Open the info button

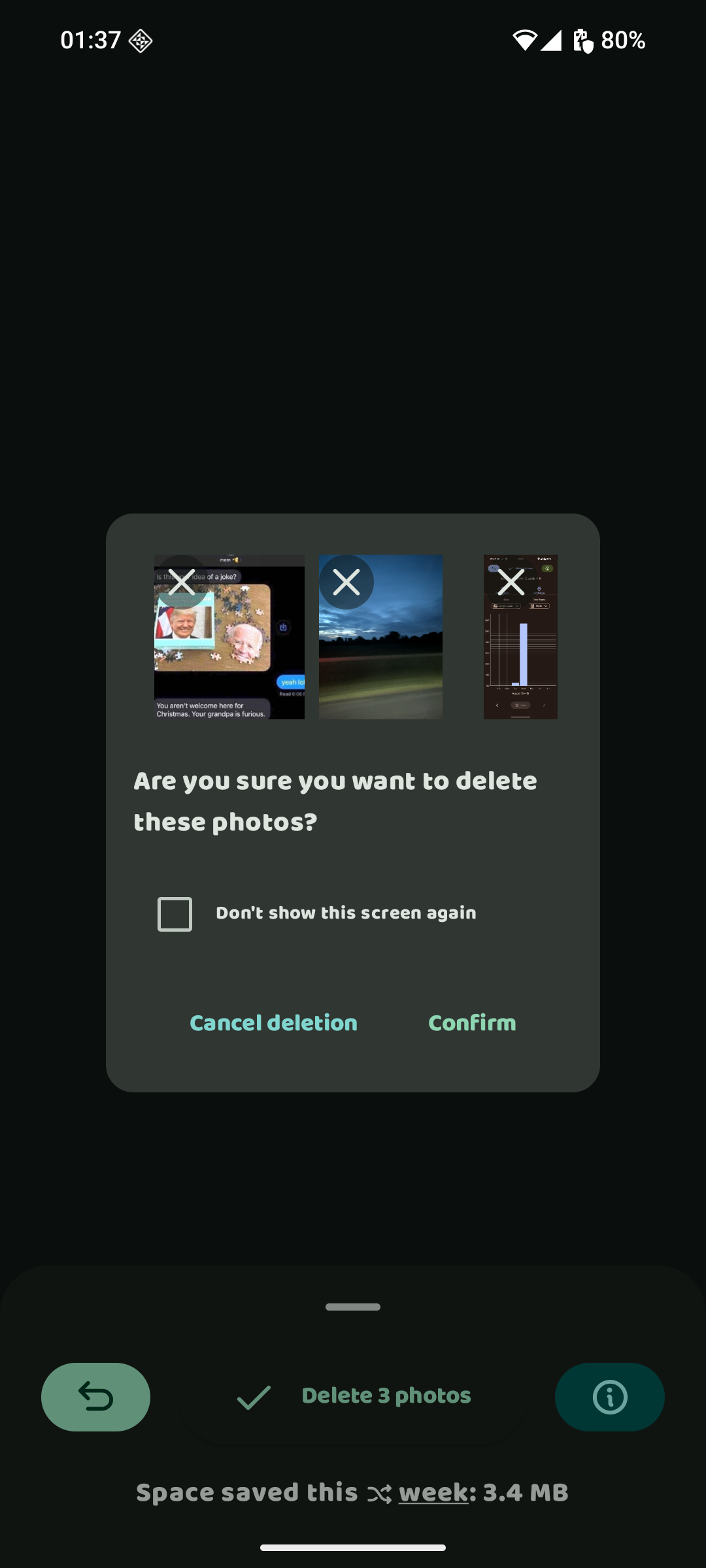[x=610, y=1397]
